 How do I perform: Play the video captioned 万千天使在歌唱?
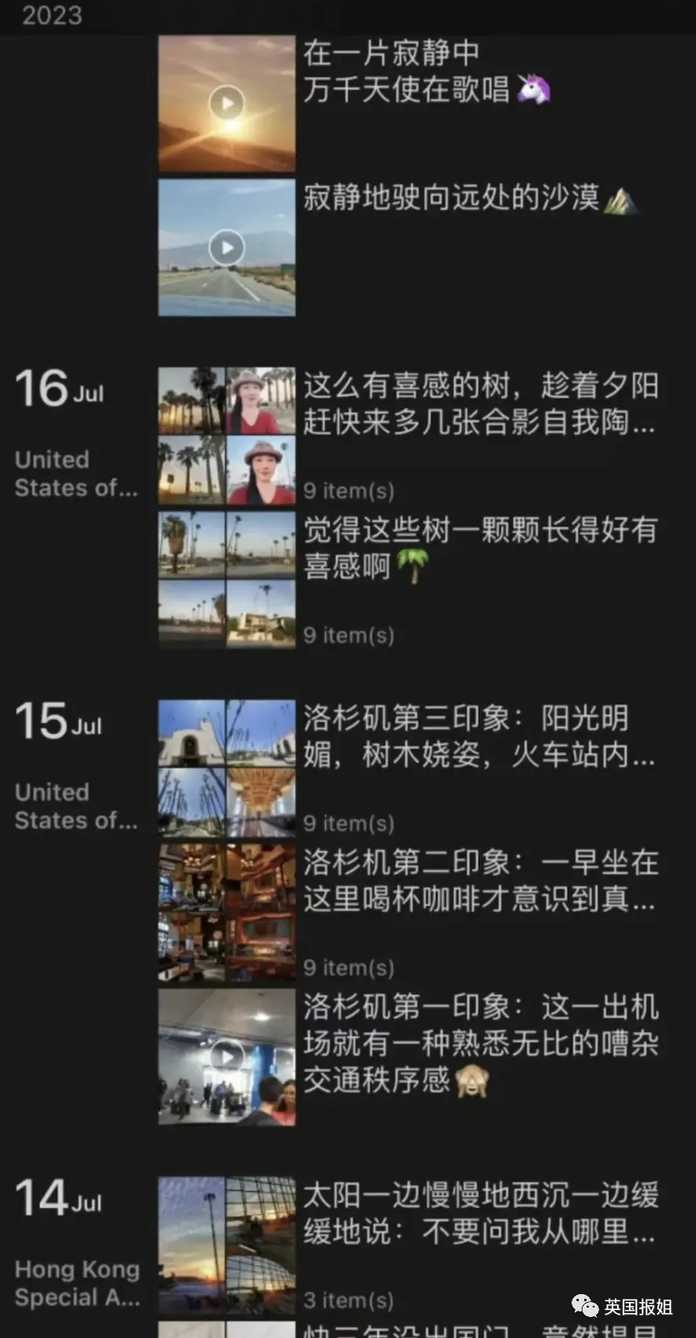click(x=227, y=103)
